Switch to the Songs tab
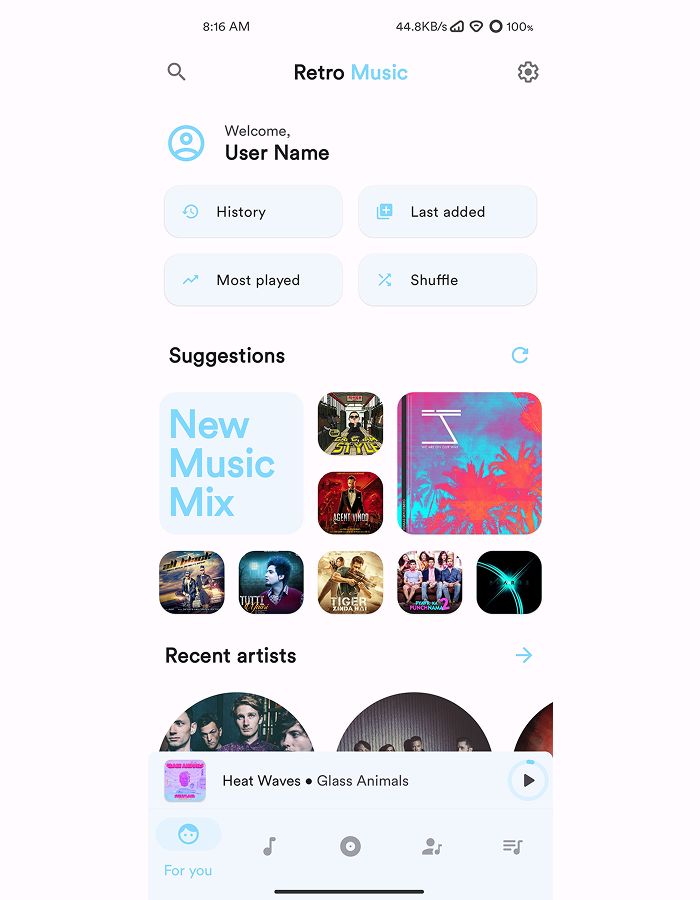 pyautogui.click(x=269, y=847)
